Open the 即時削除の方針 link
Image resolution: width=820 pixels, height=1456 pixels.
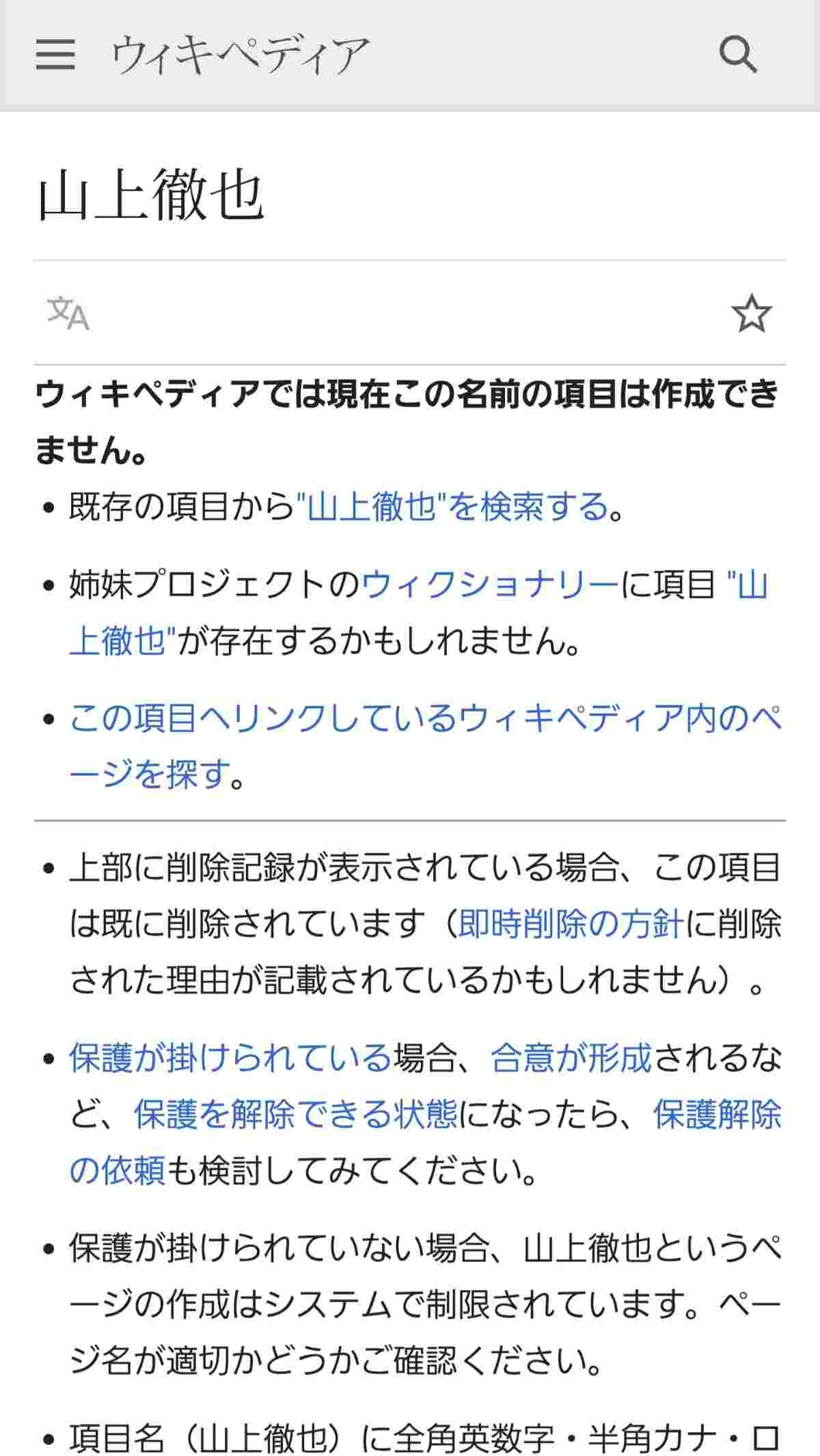571,925
